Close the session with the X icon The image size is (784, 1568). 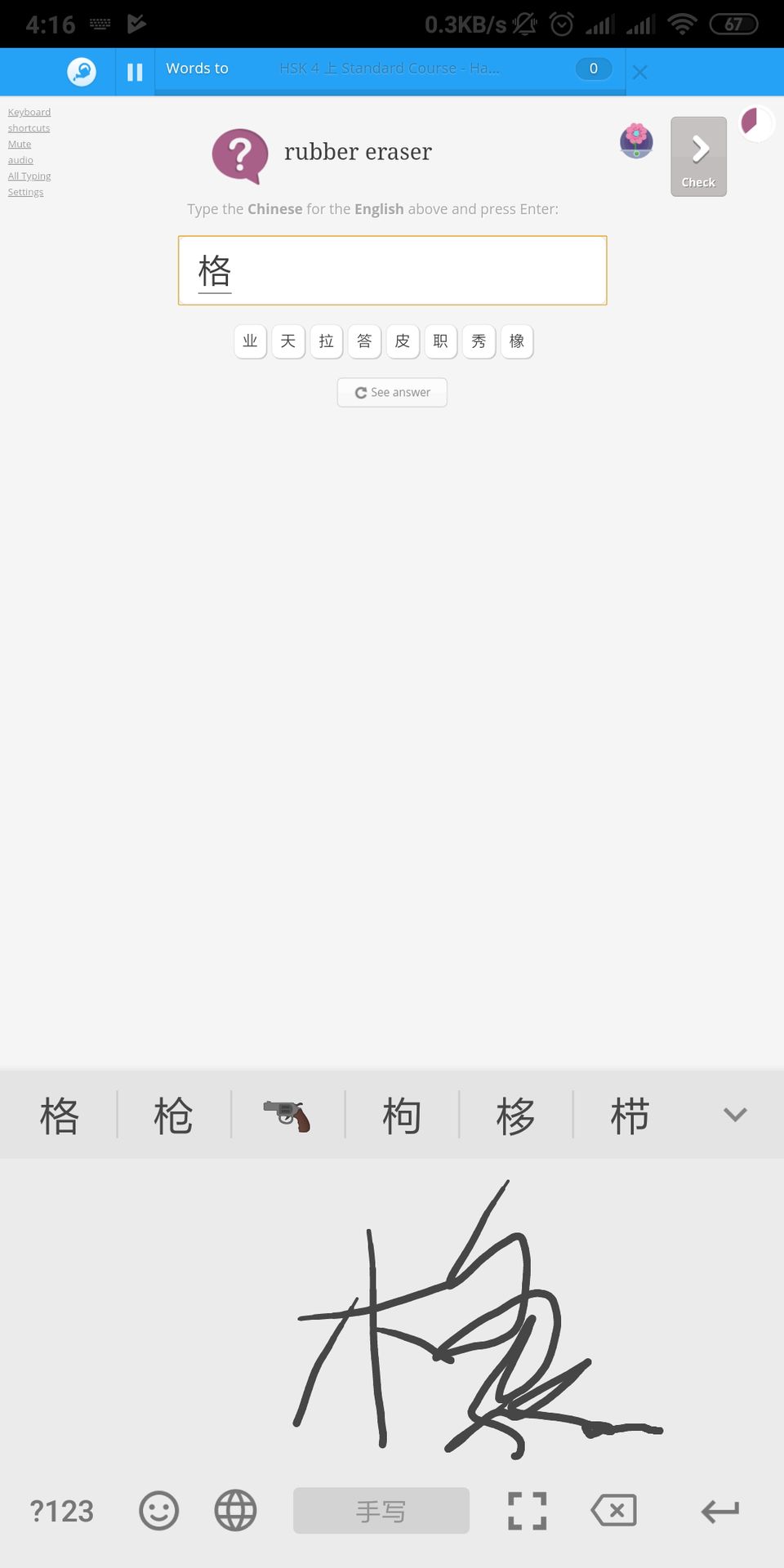[x=640, y=73]
